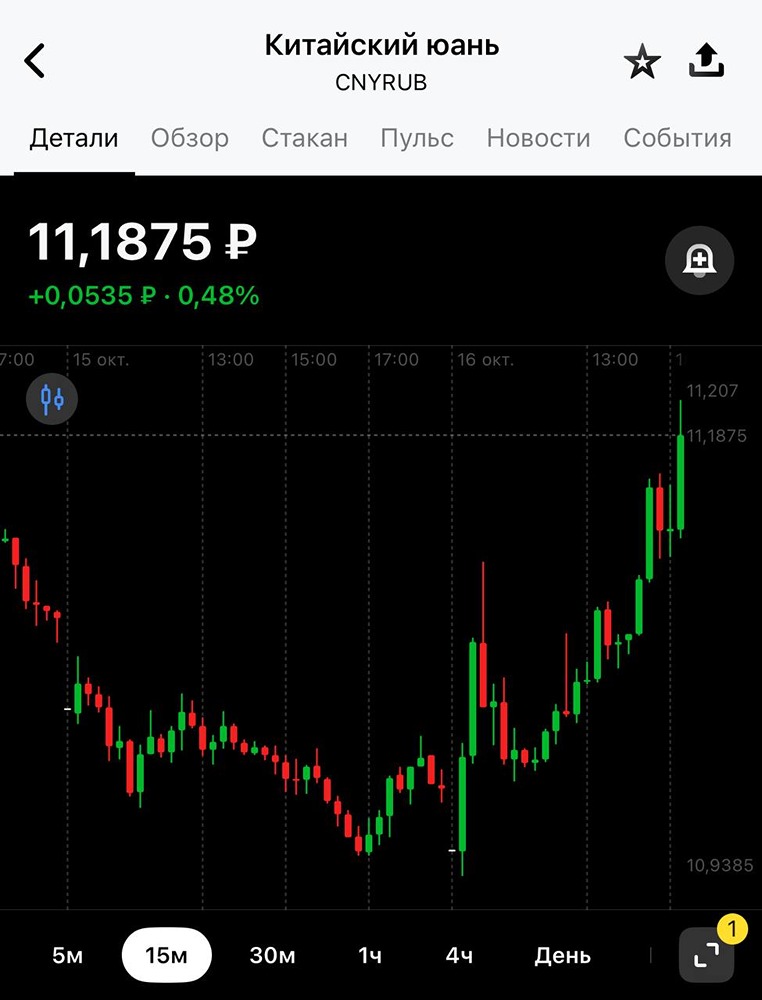
Task: Switch chart to День interval
Action: tap(563, 956)
